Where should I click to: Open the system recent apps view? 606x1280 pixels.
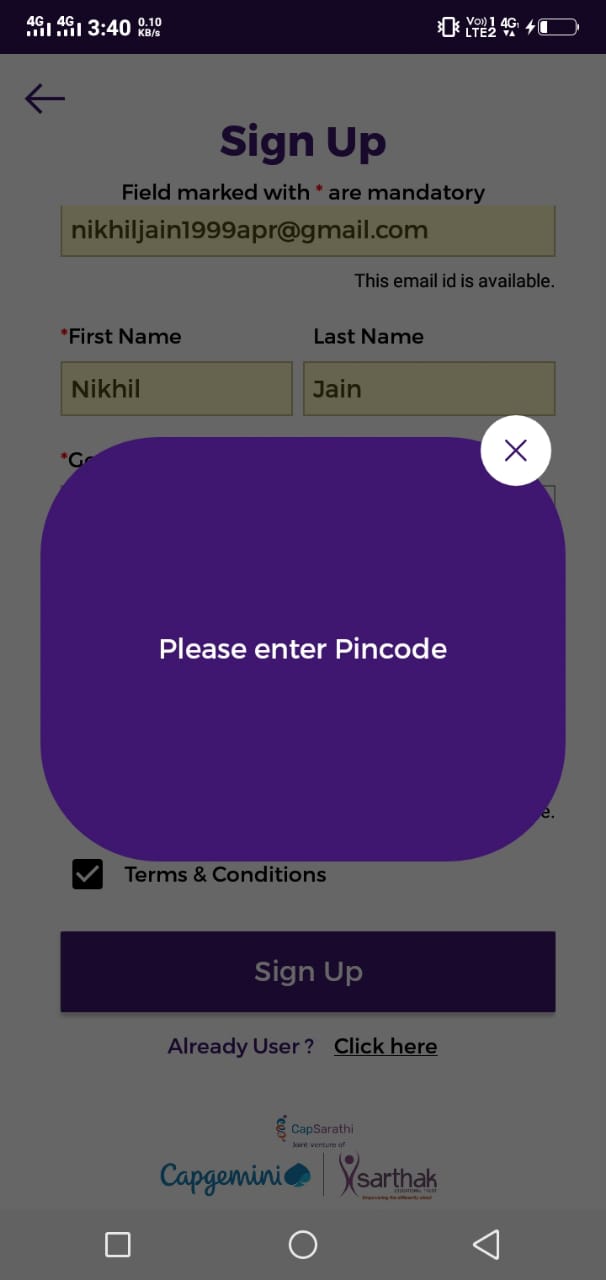(x=118, y=1244)
